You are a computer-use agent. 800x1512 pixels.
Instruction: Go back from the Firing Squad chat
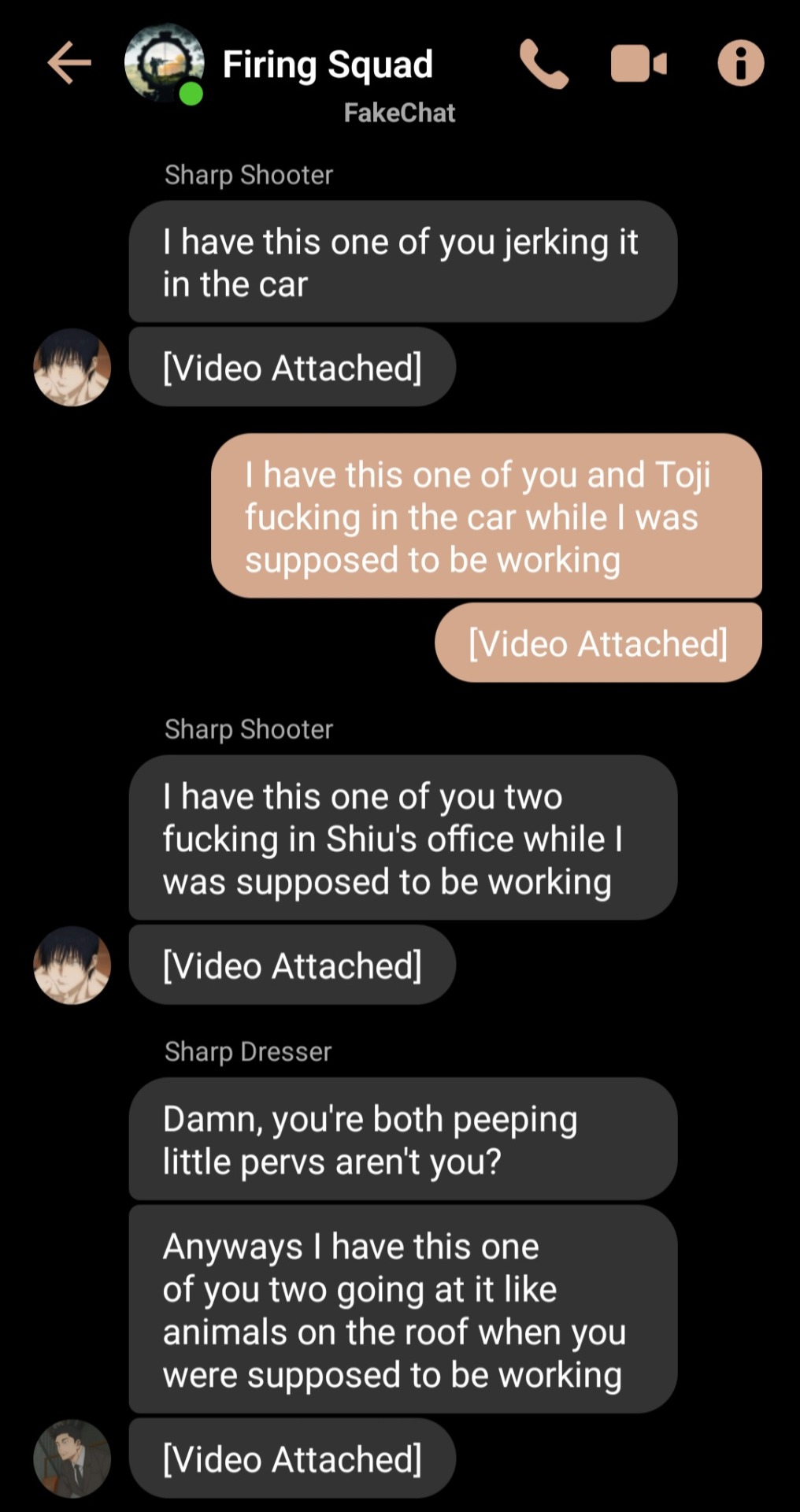[x=69, y=63]
